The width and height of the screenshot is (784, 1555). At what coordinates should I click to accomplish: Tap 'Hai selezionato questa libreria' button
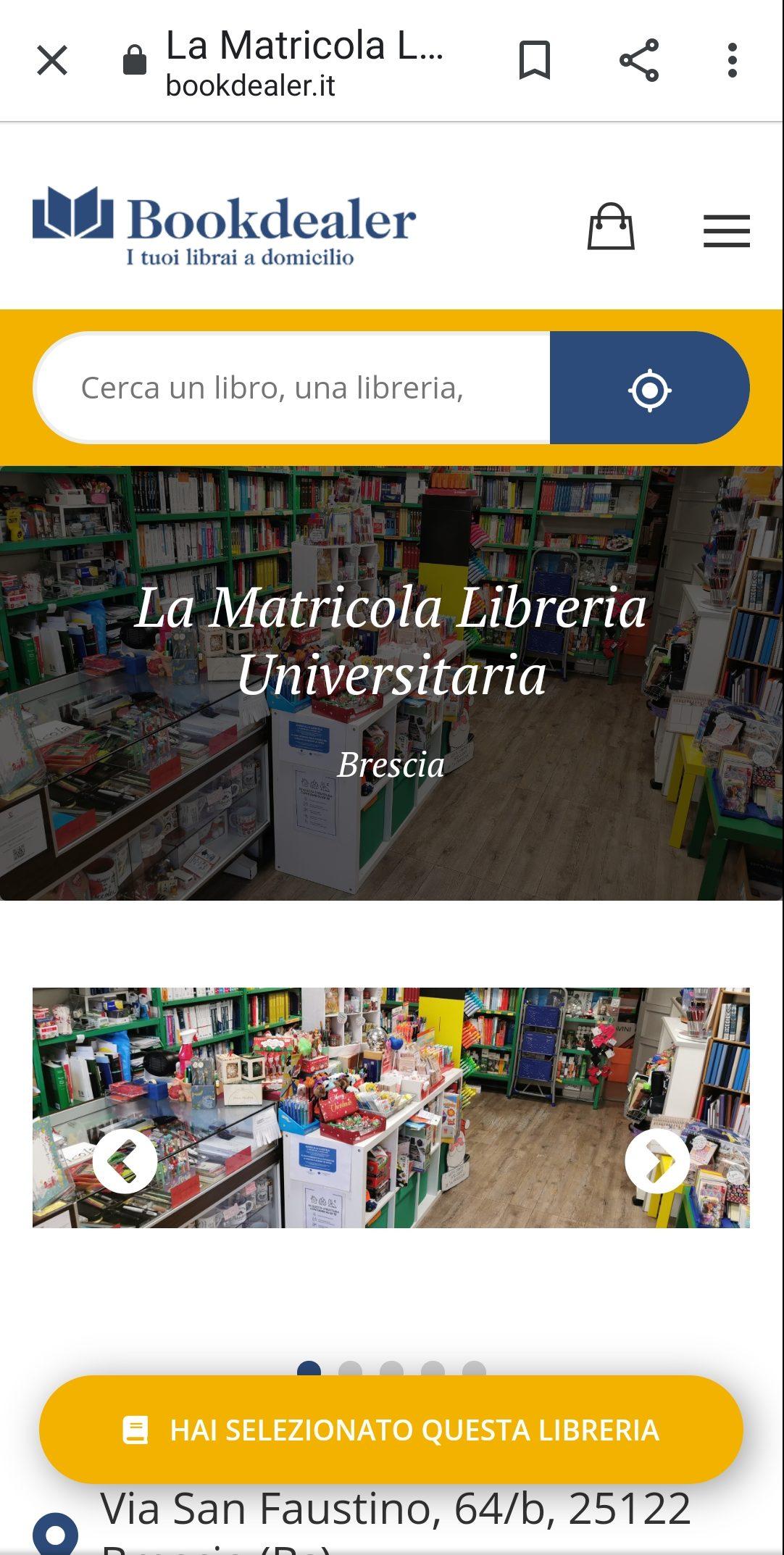tap(391, 1430)
